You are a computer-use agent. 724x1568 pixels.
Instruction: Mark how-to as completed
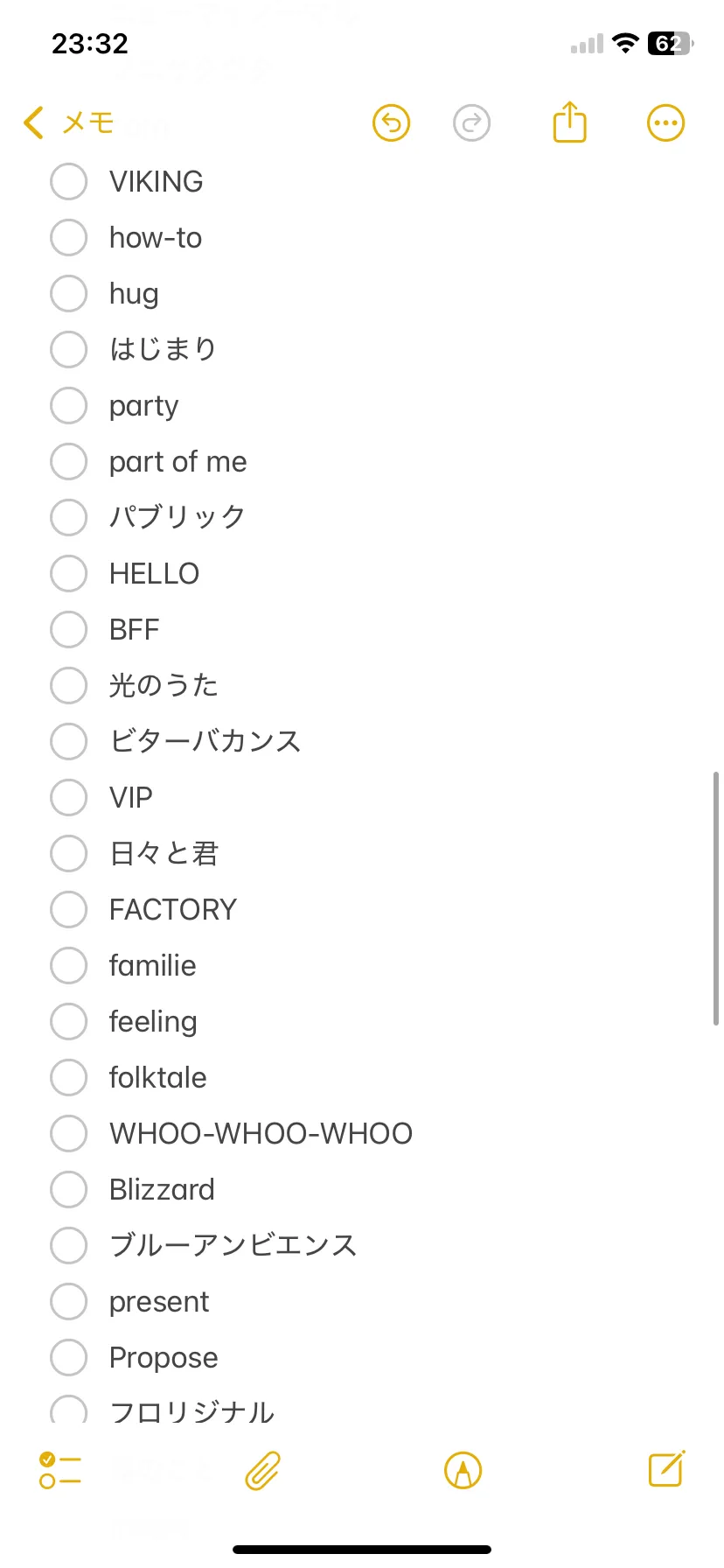[68, 238]
